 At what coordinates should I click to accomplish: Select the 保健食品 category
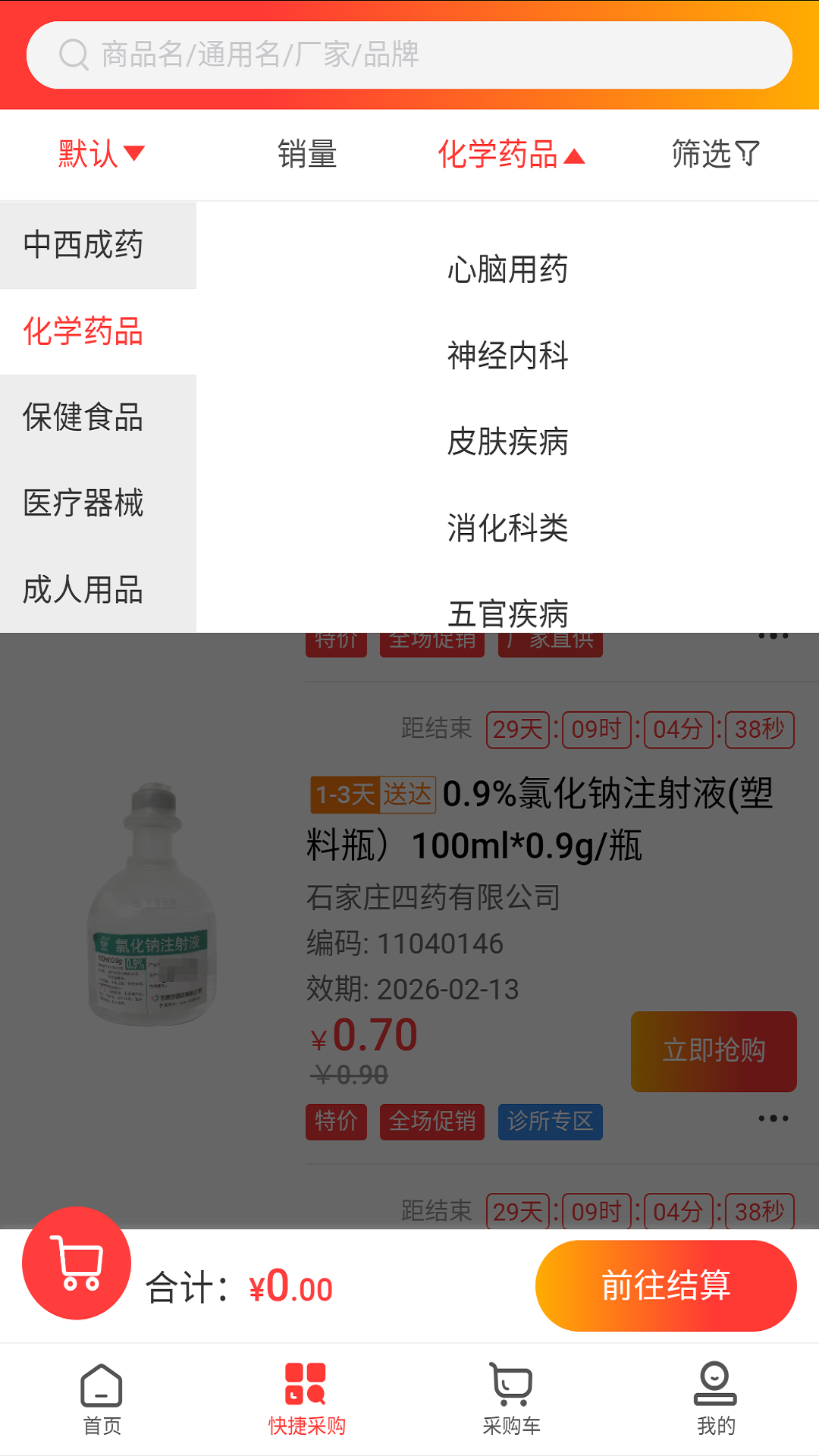(x=83, y=418)
